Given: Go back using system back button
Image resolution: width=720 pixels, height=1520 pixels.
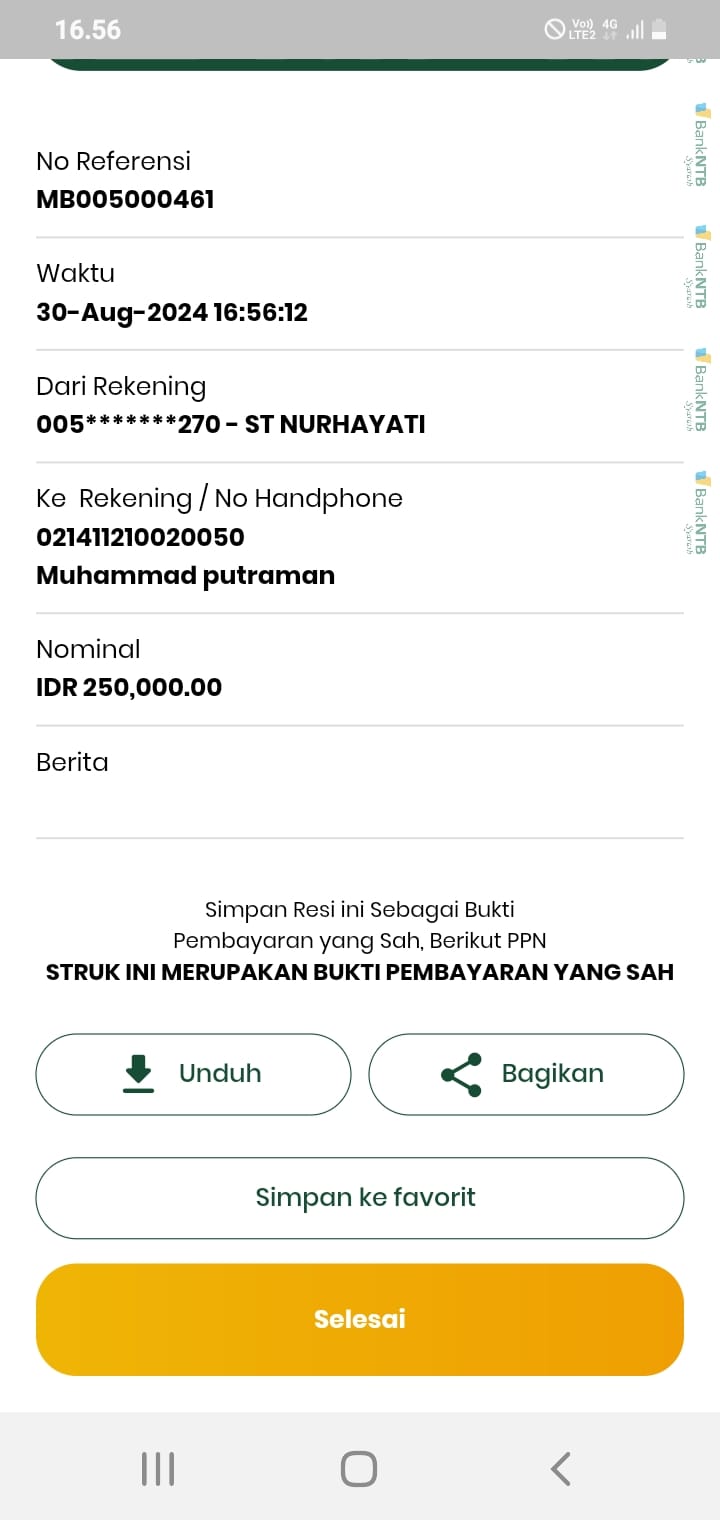Looking at the screenshot, I should (x=561, y=1469).
